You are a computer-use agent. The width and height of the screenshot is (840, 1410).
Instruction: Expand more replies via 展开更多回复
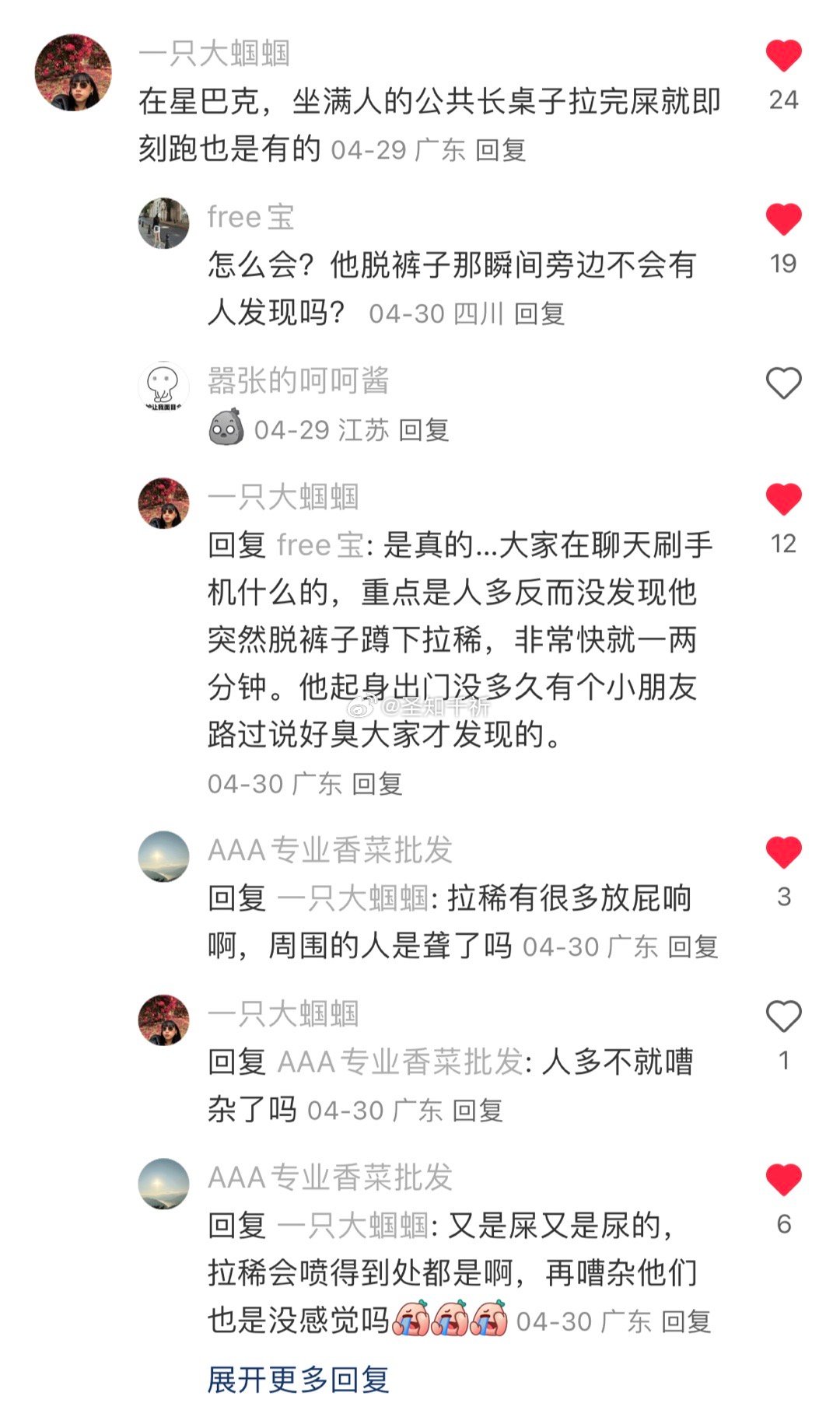click(x=298, y=1379)
